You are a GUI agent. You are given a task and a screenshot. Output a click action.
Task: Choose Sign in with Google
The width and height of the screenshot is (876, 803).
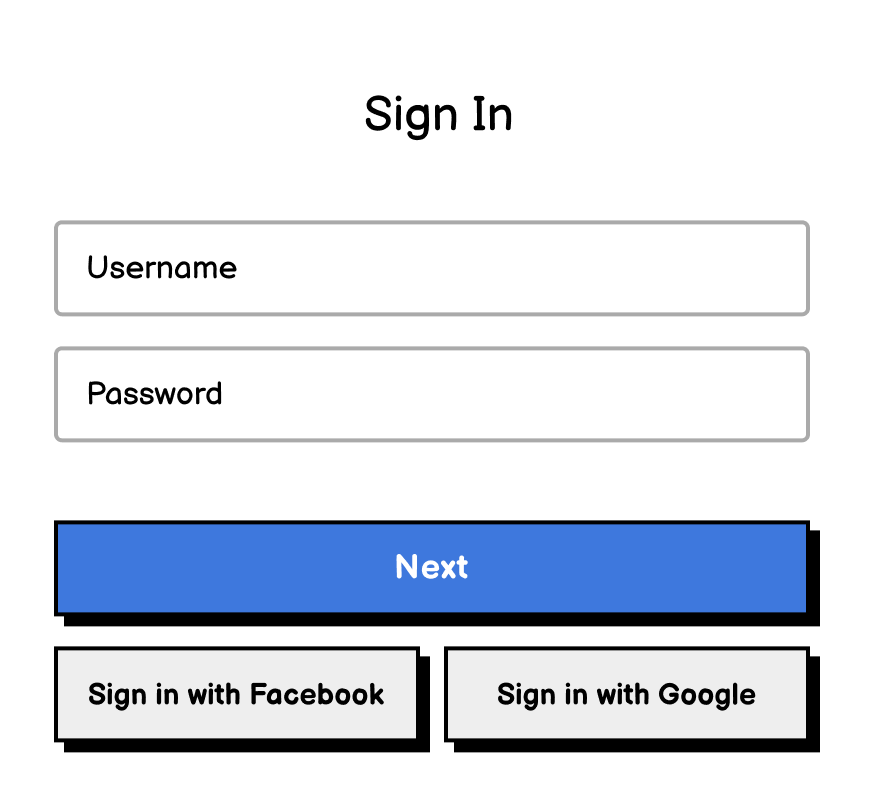pyautogui.click(x=626, y=694)
